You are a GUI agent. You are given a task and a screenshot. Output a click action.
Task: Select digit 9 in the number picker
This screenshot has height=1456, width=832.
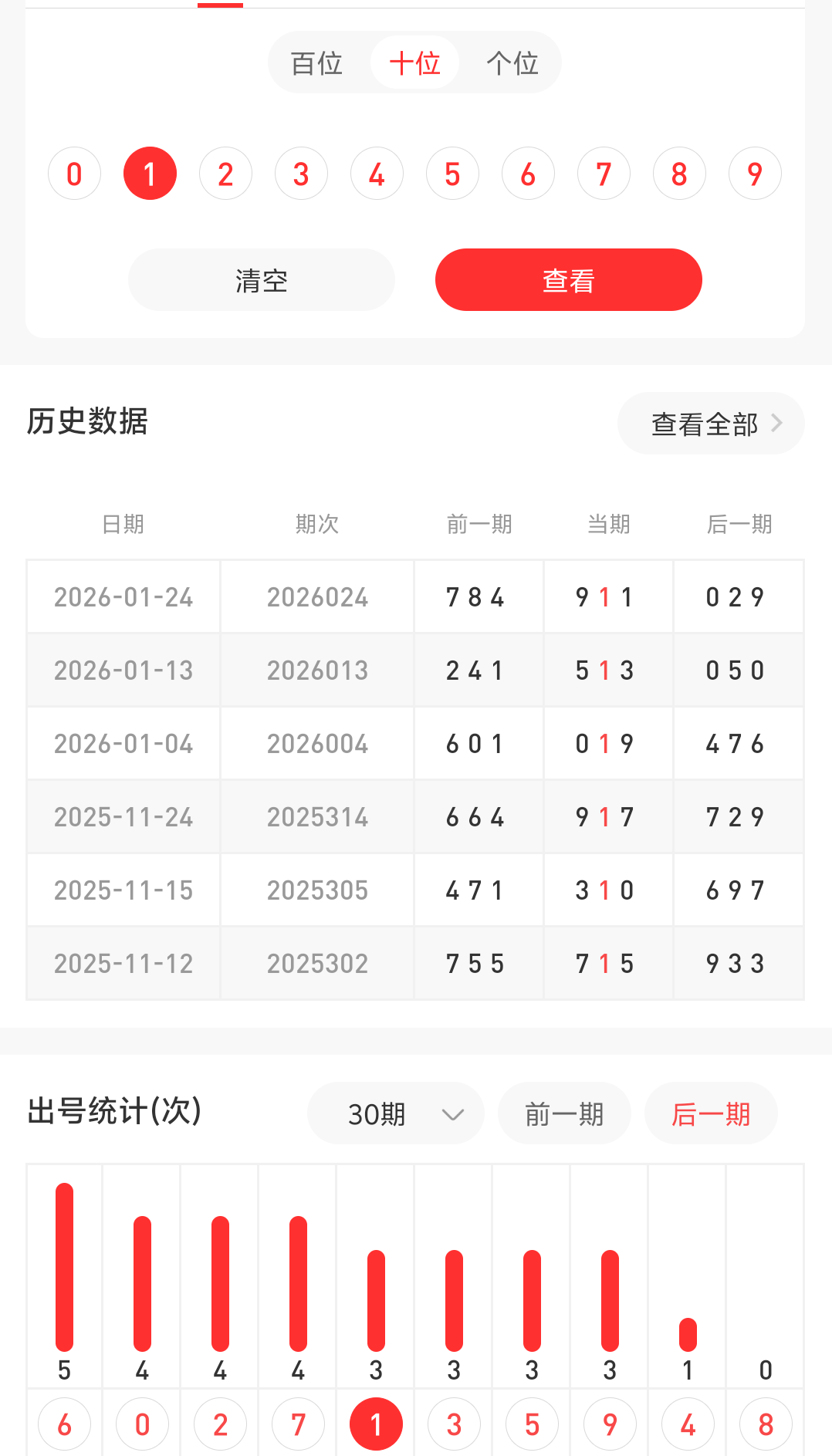click(754, 173)
